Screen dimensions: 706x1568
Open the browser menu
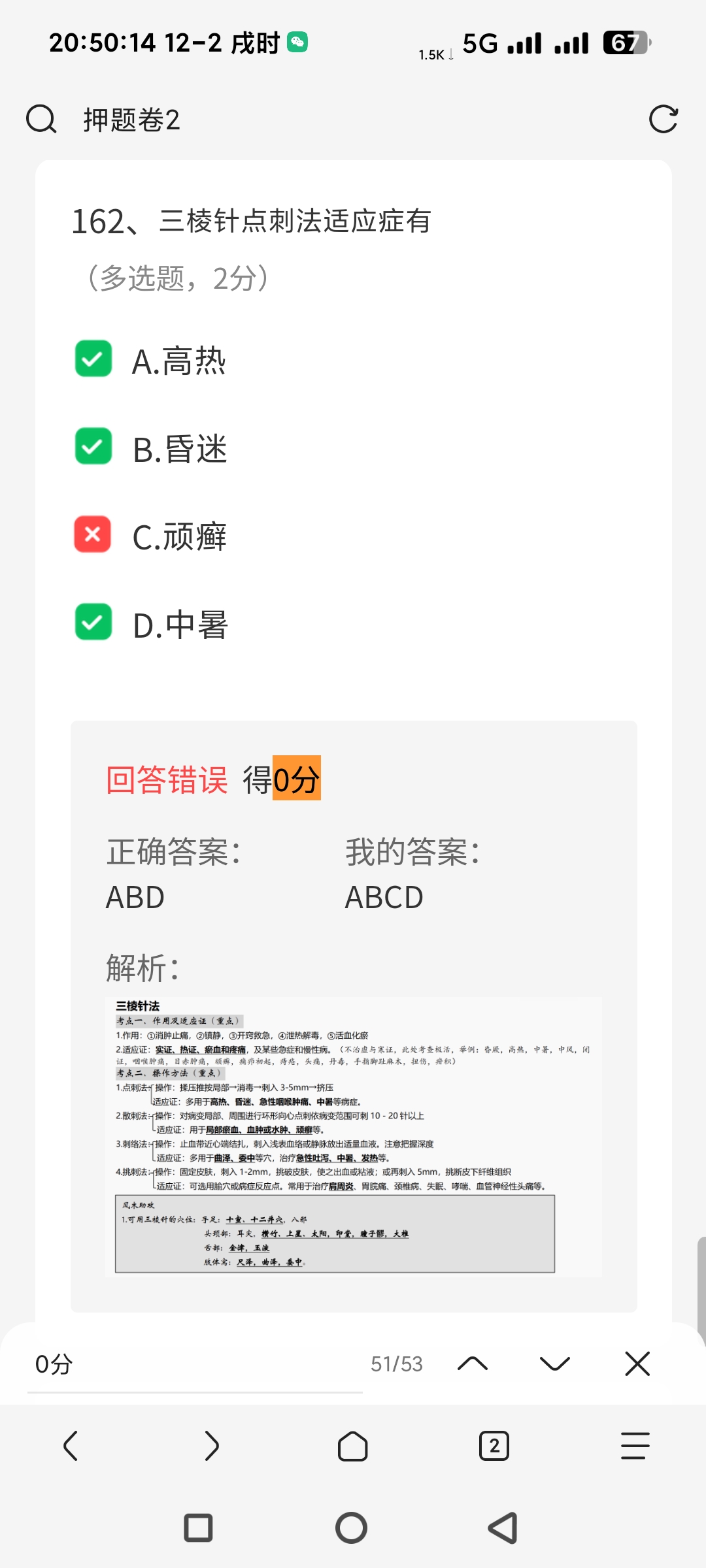pyautogui.click(x=635, y=1445)
